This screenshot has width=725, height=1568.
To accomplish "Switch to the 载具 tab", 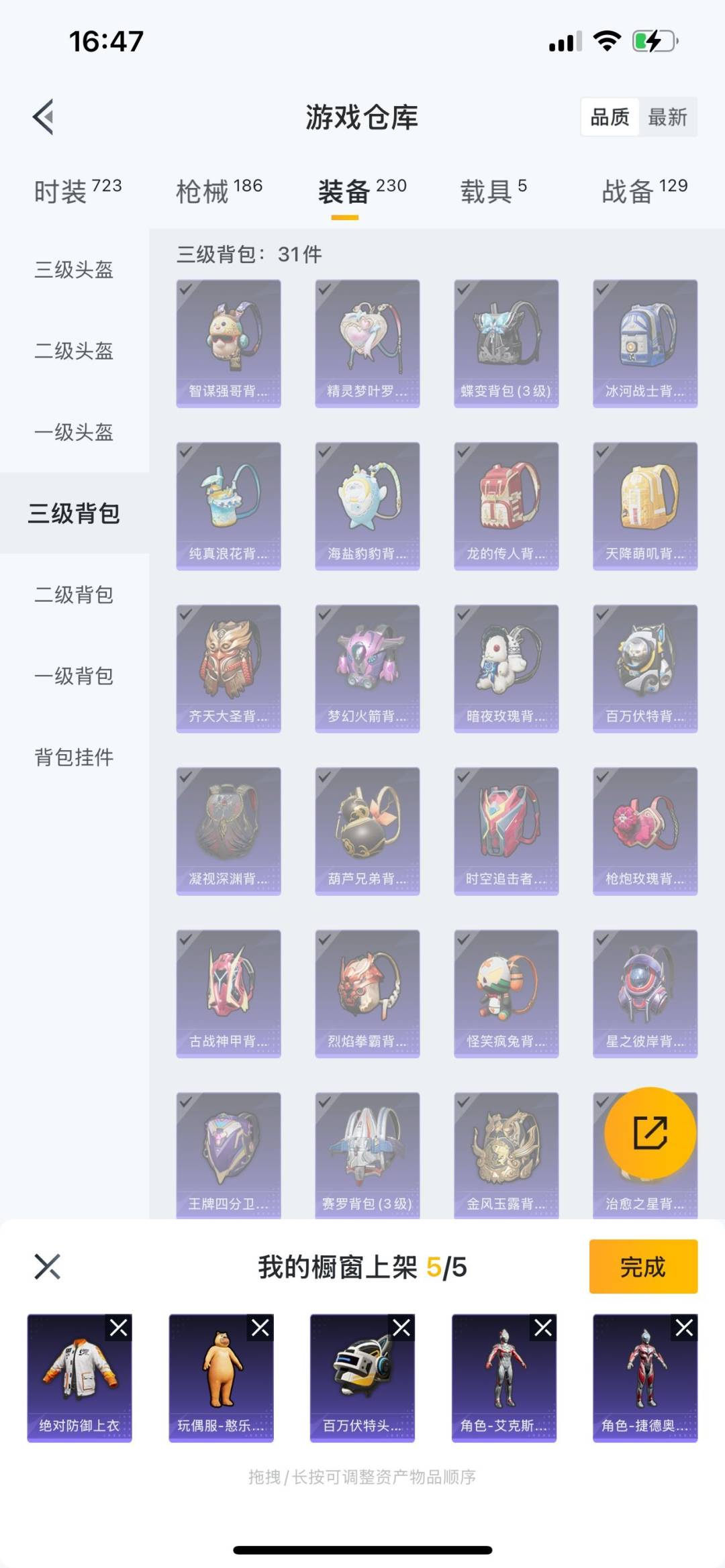I will pyautogui.click(x=493, y=191).
